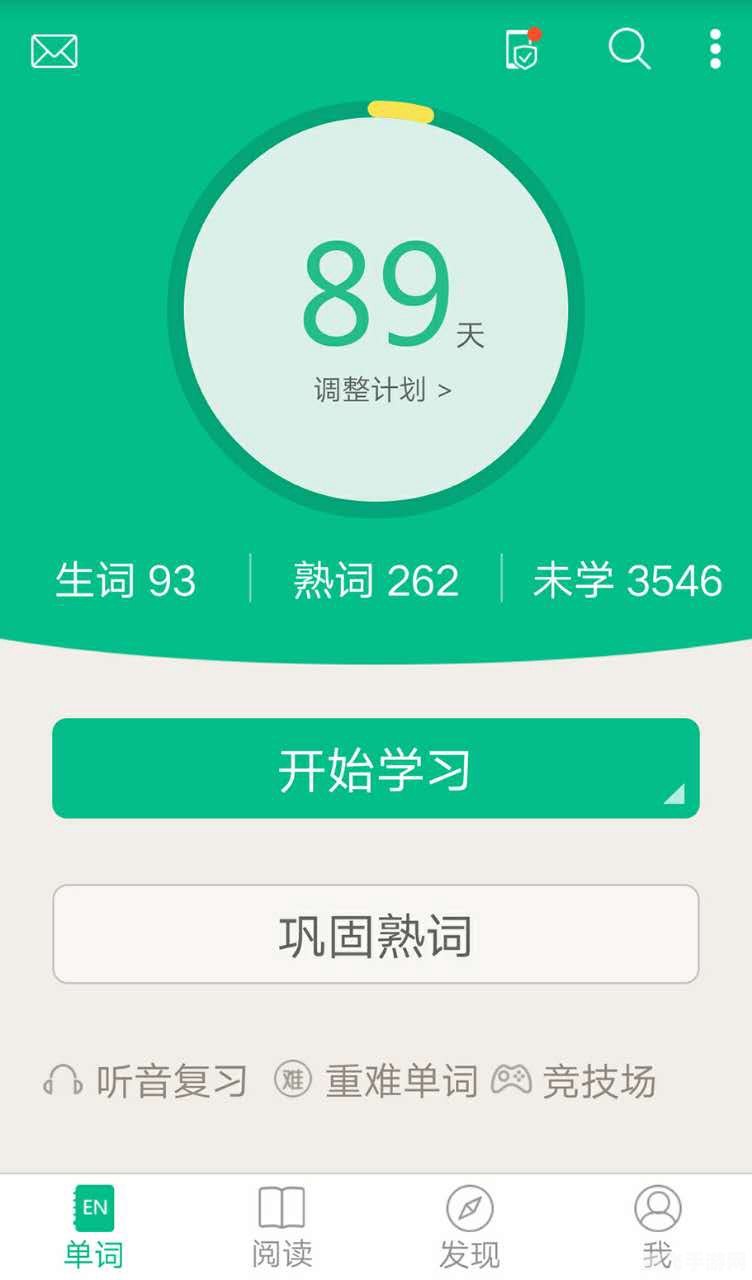Select the 熟词 262 counter

[376, 580]
